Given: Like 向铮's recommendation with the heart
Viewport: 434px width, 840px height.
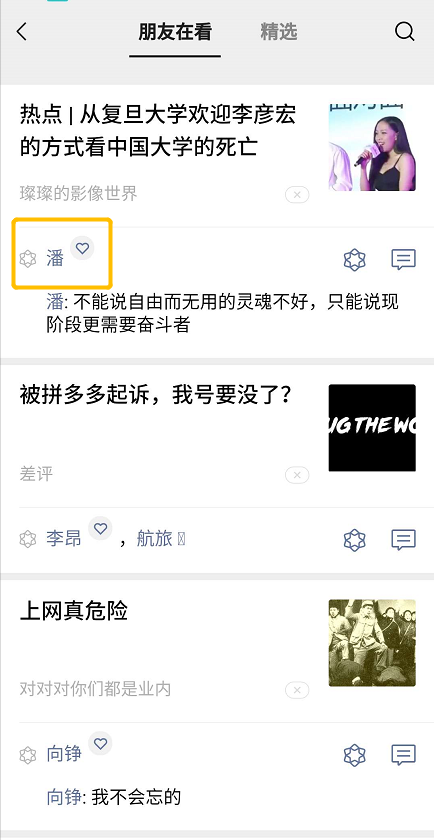Looking at the screenshot, I should click(x=100, y=744).
